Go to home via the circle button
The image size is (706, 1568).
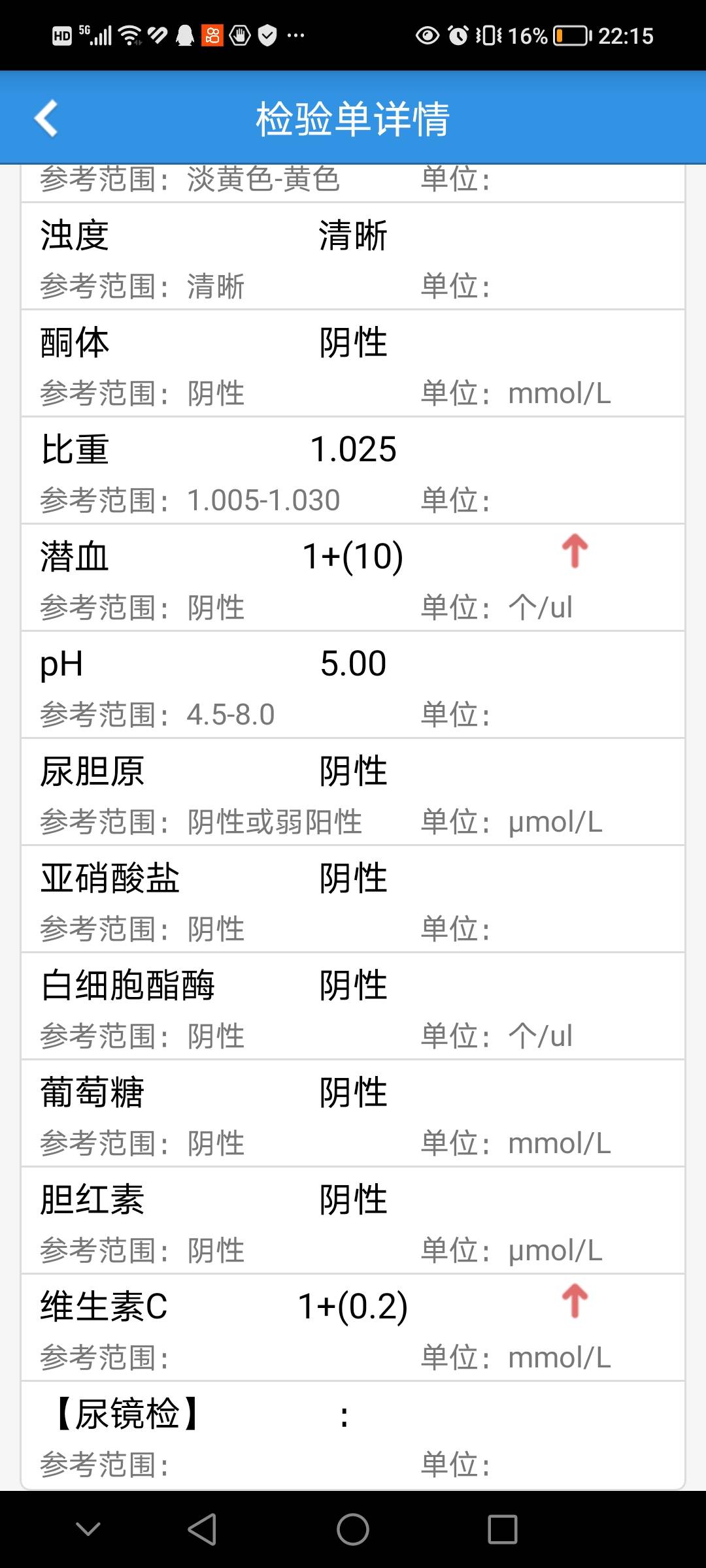(353, 1529)
